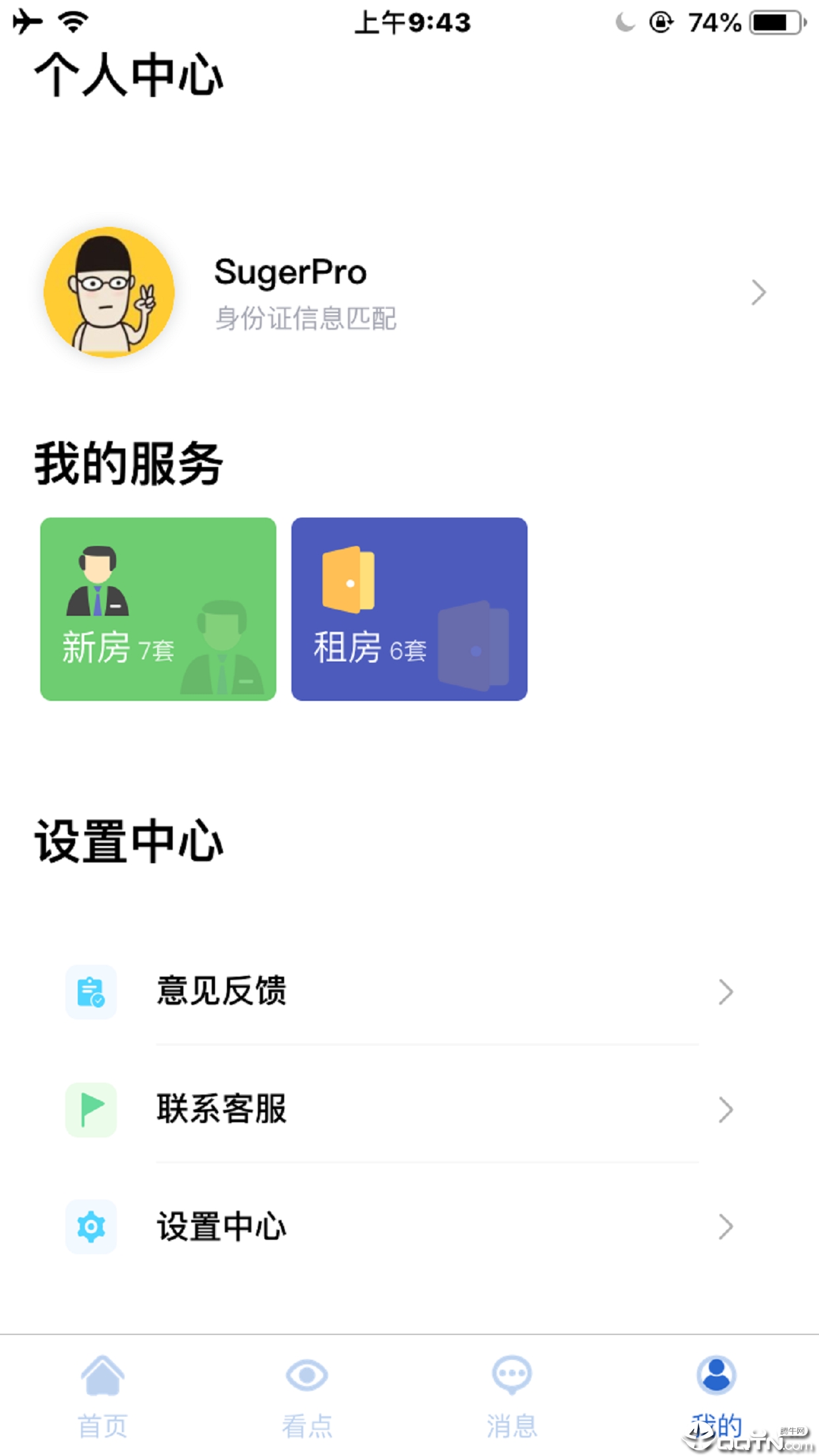Open the 新房 service card
This screenshot has width=819, height=1456.
tap(158, 609)
